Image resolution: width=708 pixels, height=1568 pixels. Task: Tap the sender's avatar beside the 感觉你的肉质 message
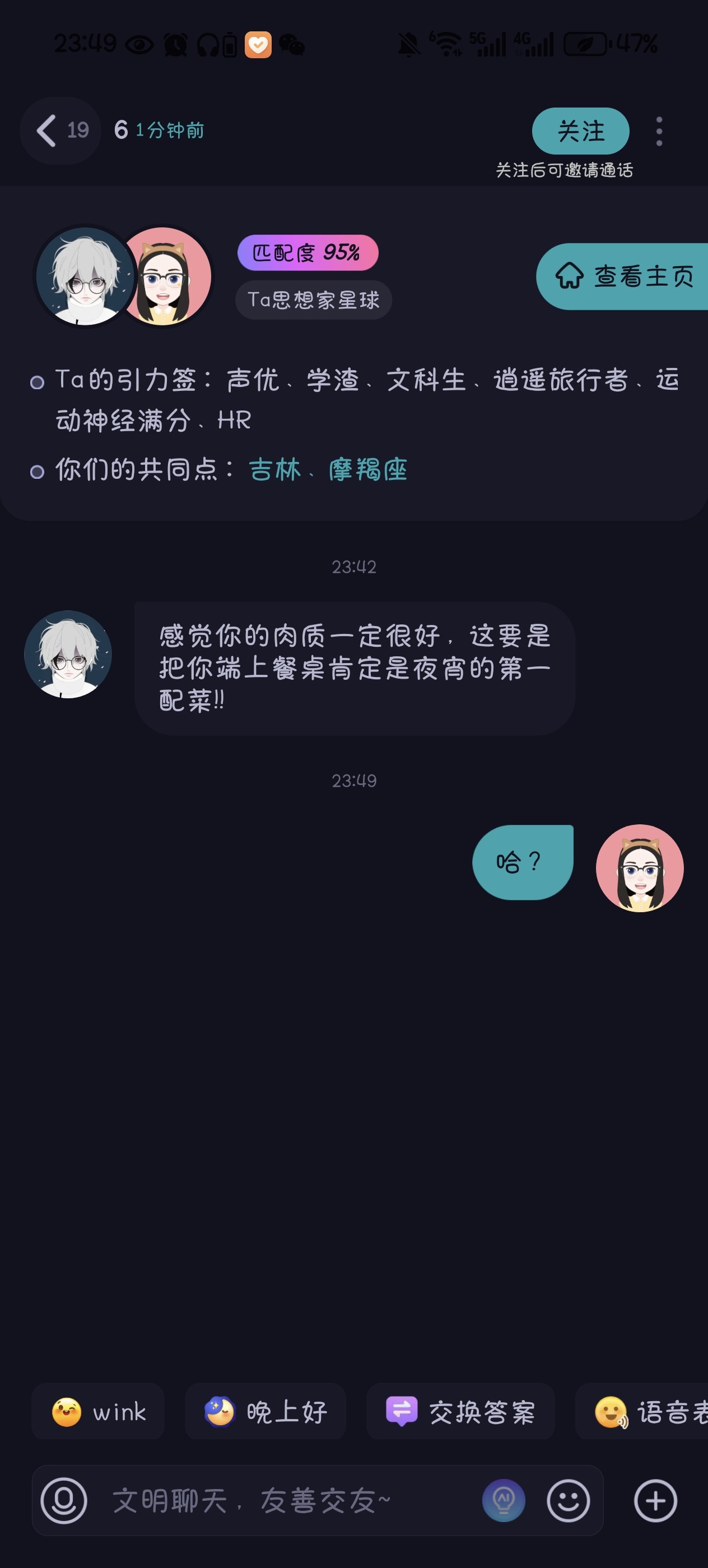(x=68, y=654)
